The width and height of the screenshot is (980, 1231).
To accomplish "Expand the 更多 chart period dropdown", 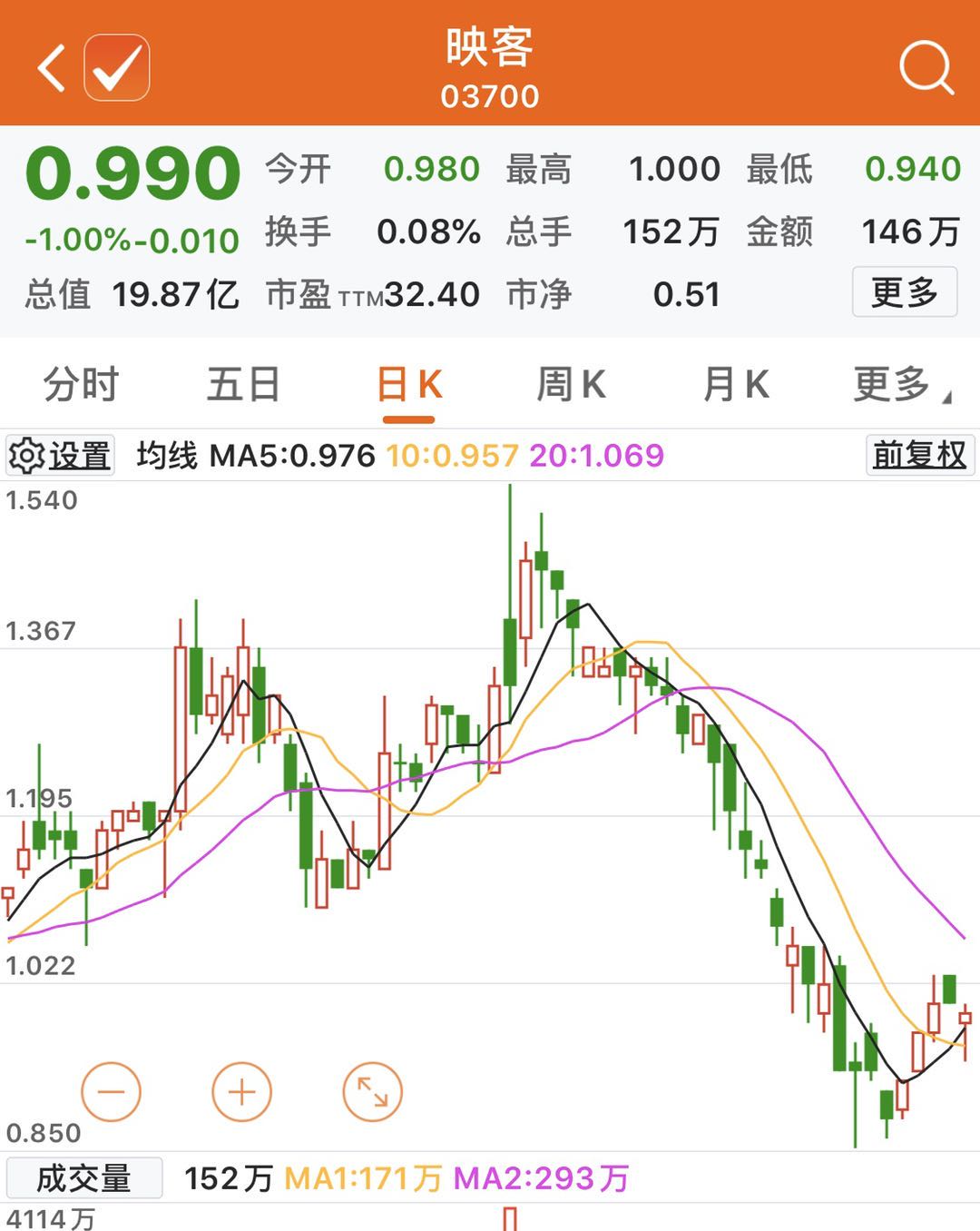I will click(900, 384).
